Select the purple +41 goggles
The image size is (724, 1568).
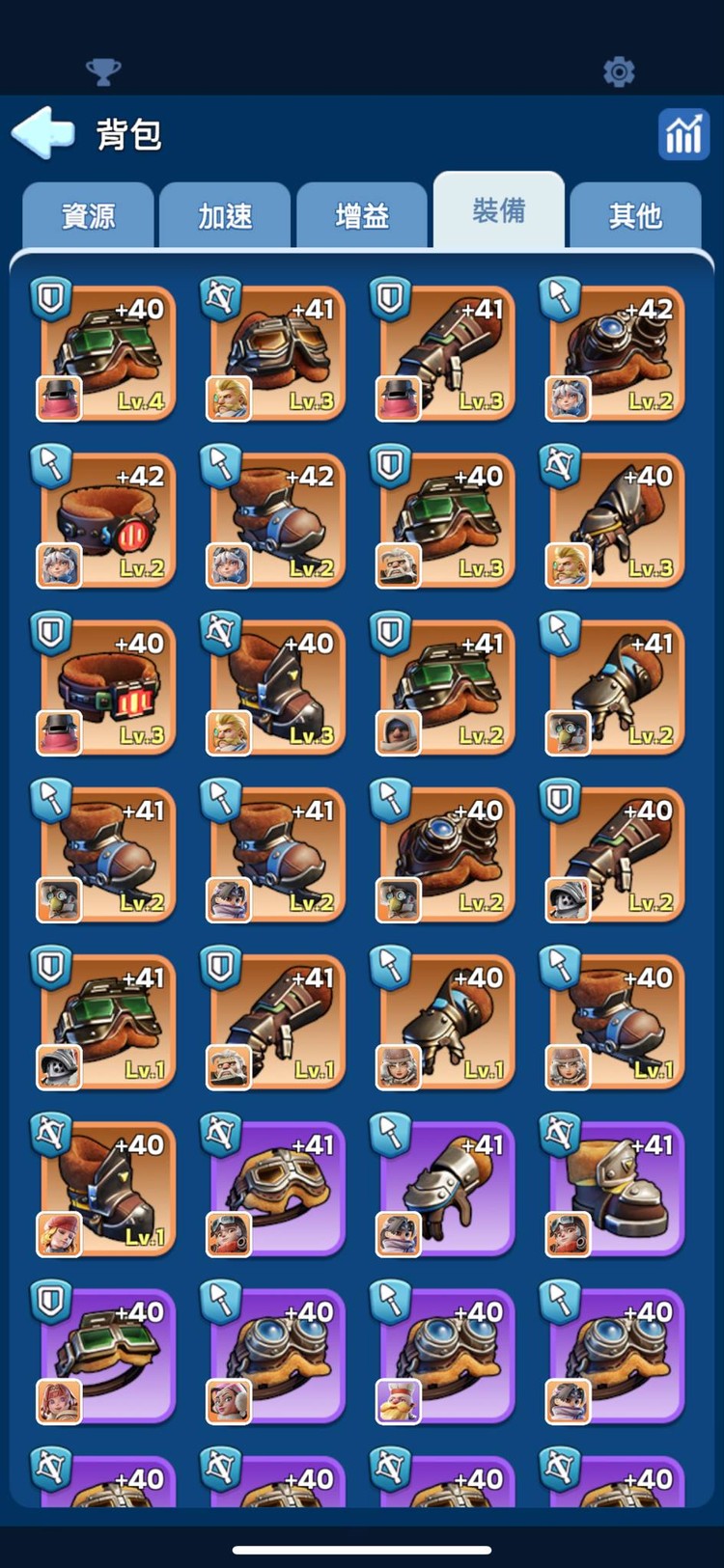click(276, 1189)
